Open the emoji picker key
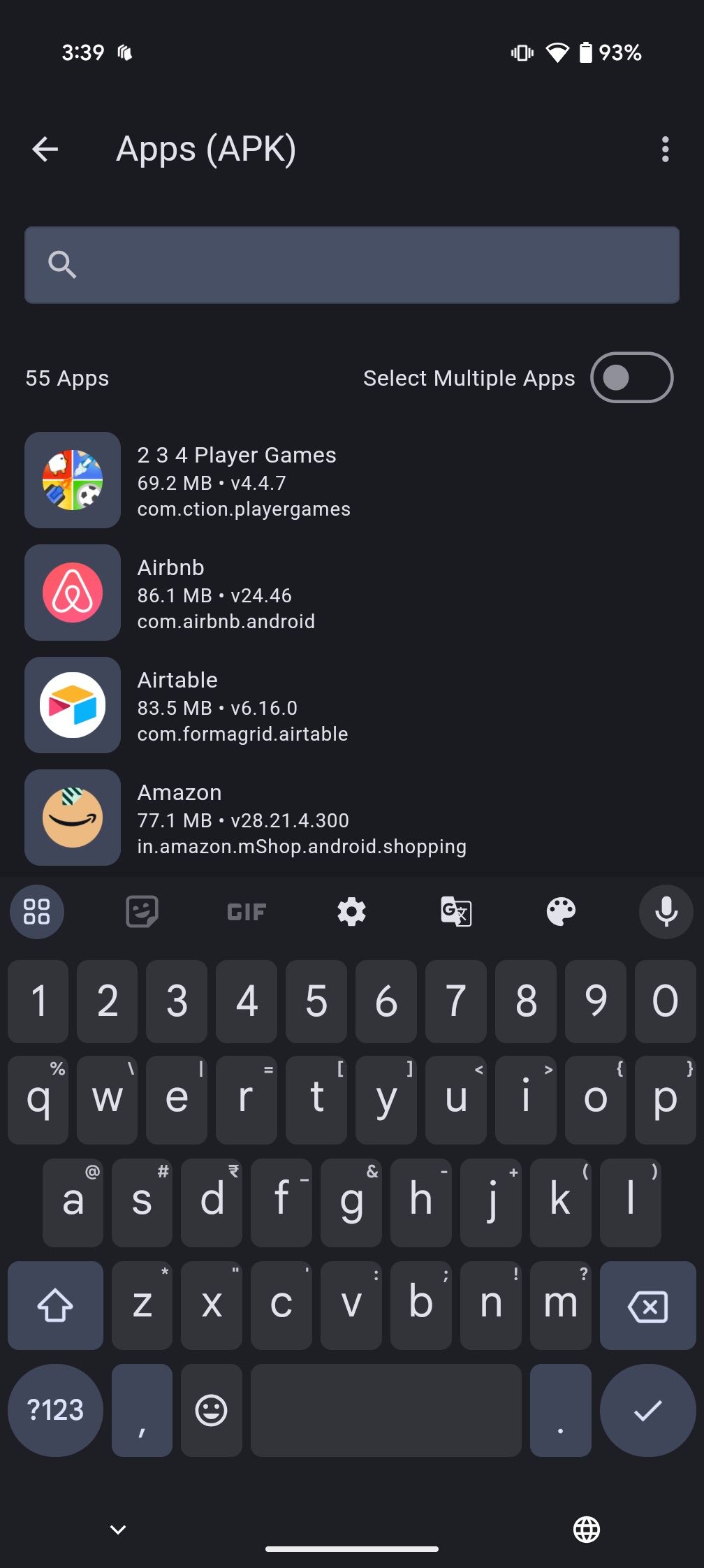Screen dimensions: 704x1568 [212, 1410]
